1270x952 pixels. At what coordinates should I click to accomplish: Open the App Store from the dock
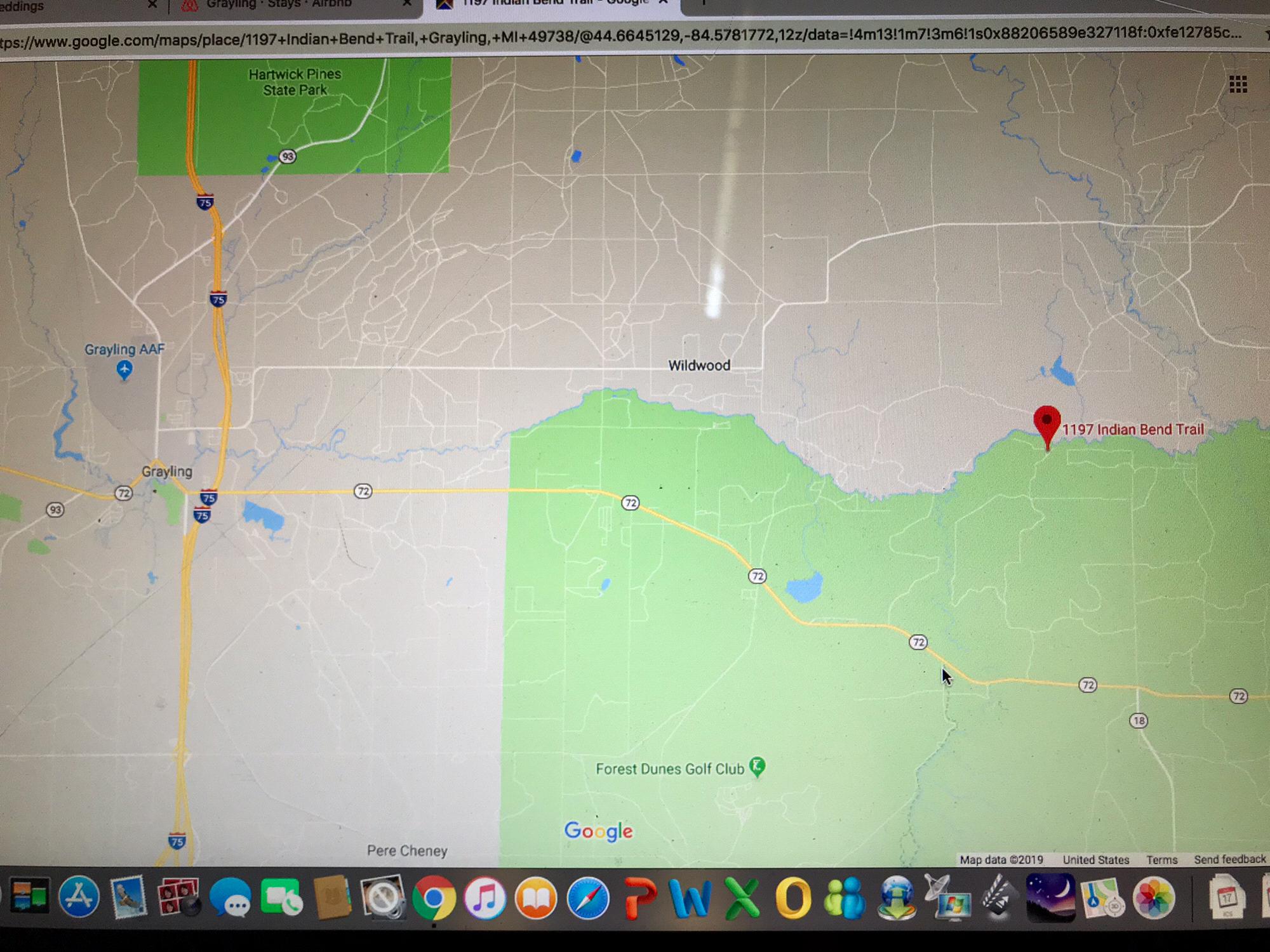pos(79,897)
